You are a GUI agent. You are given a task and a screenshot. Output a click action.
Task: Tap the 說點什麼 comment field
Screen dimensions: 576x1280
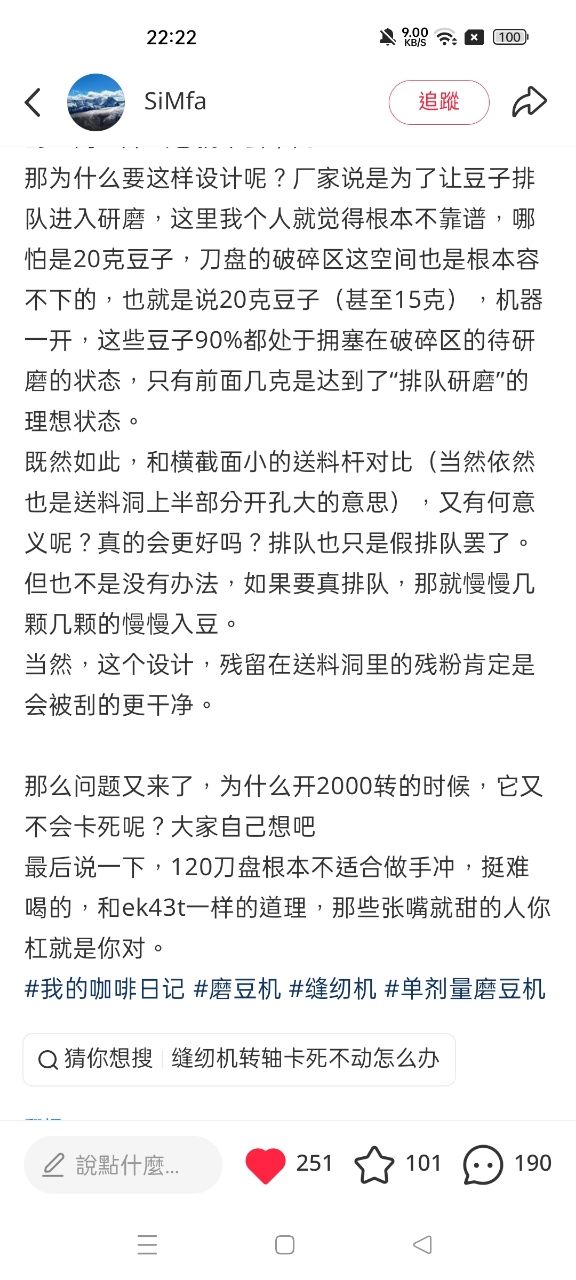(123, 1165)
